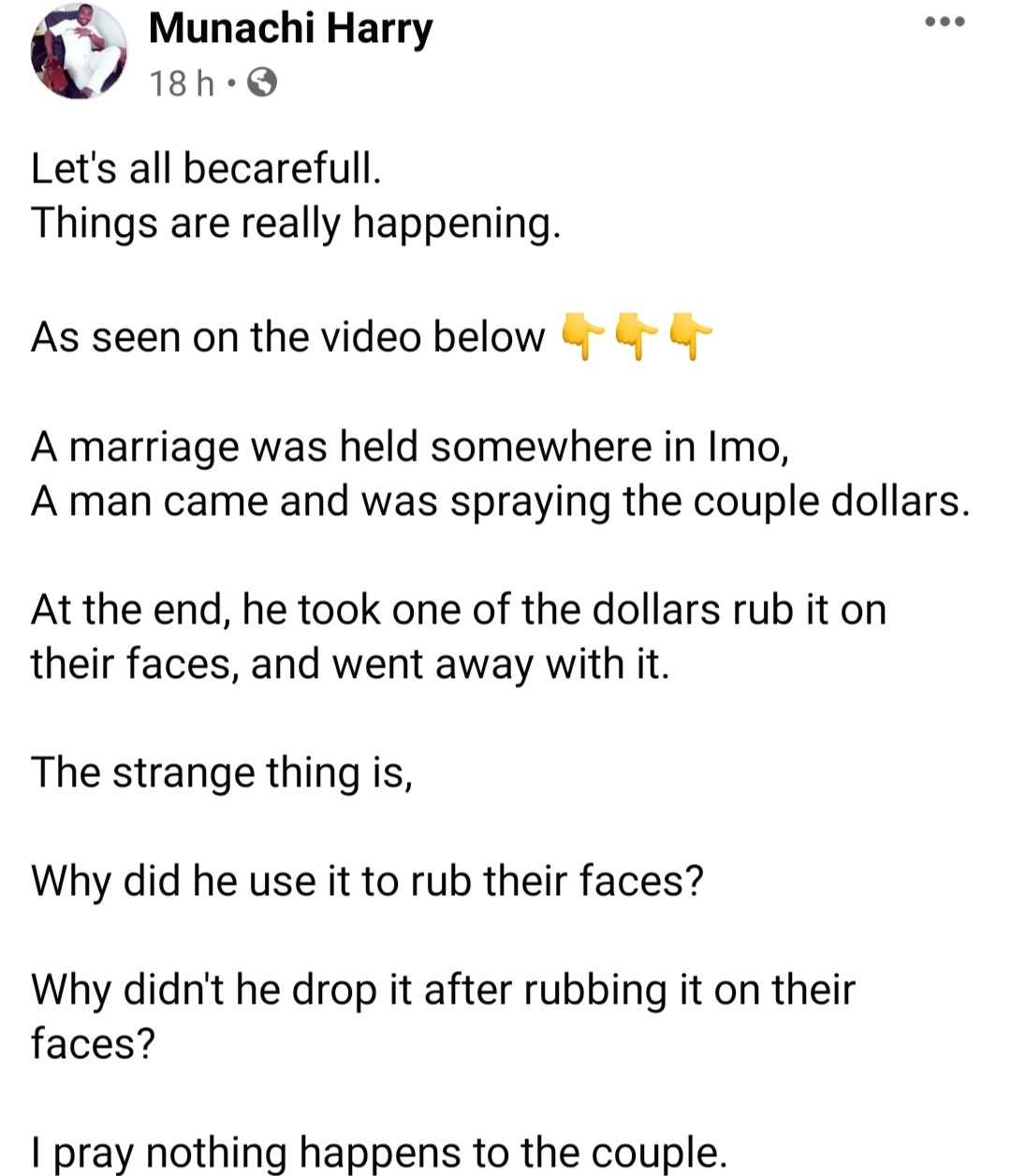Open Munachi Harry's profile
This screenshot has height=1176, width=1011.
click(290, 28)
